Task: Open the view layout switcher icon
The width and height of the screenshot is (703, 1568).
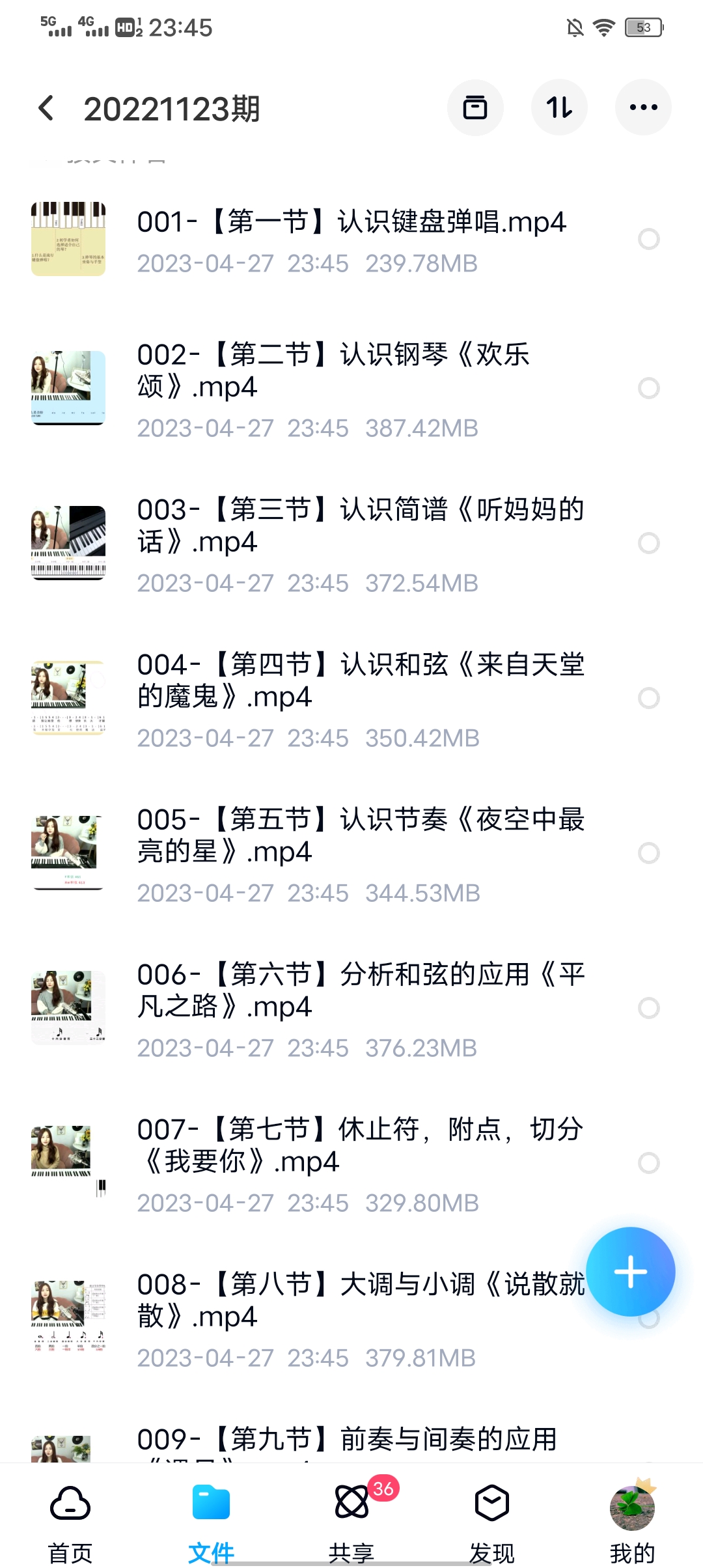Action: point(476,107)
